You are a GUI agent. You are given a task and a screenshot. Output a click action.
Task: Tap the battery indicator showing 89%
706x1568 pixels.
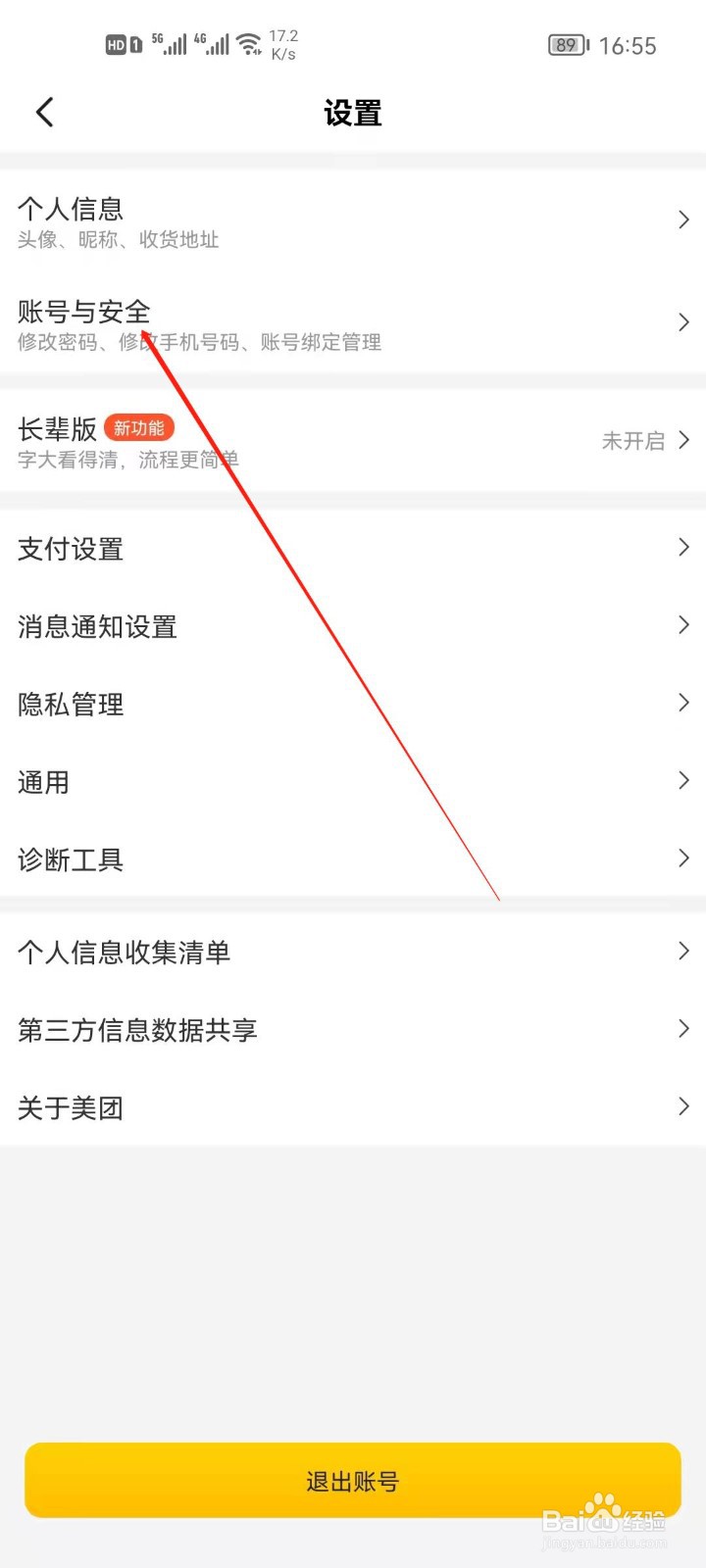pos(567,45)
